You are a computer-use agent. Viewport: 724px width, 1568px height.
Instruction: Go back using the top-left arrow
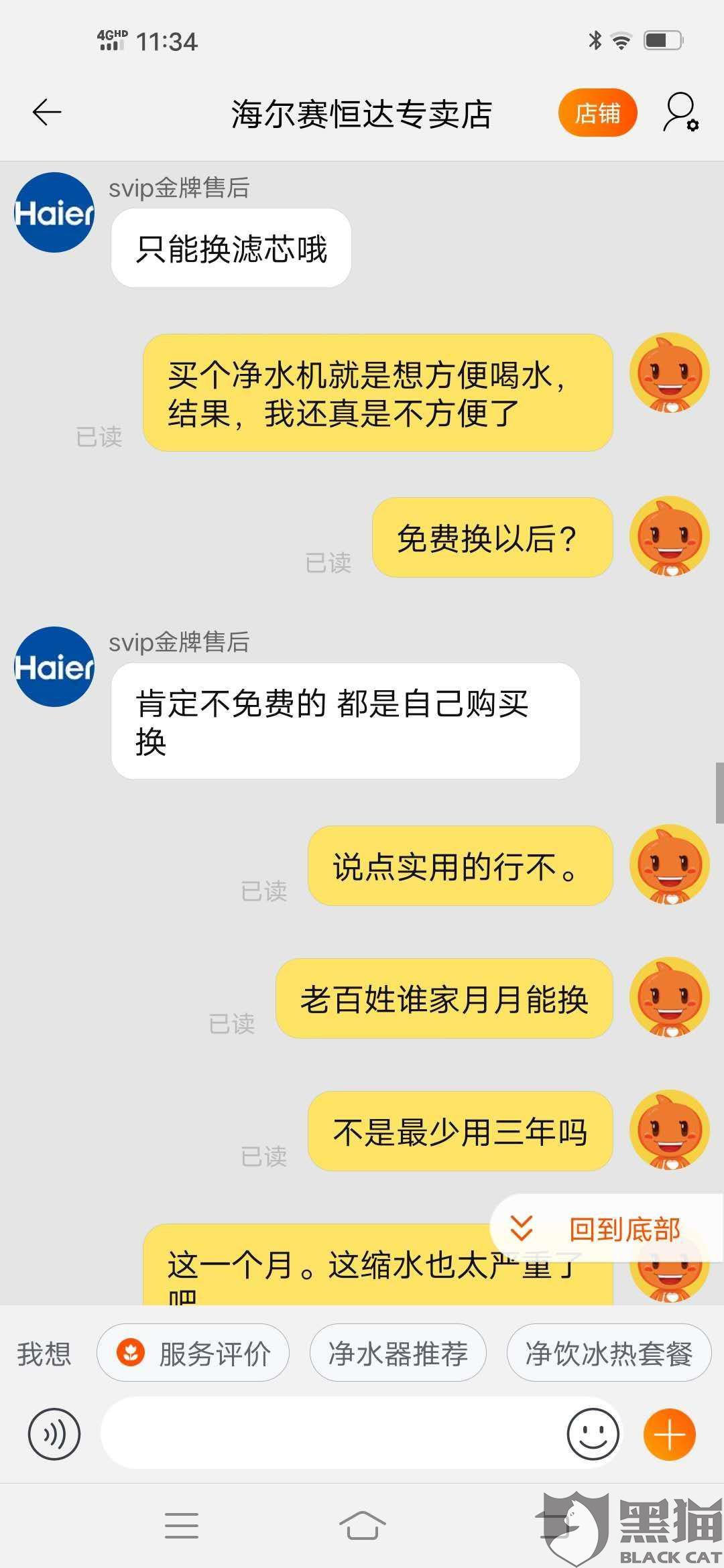(47, 113)
